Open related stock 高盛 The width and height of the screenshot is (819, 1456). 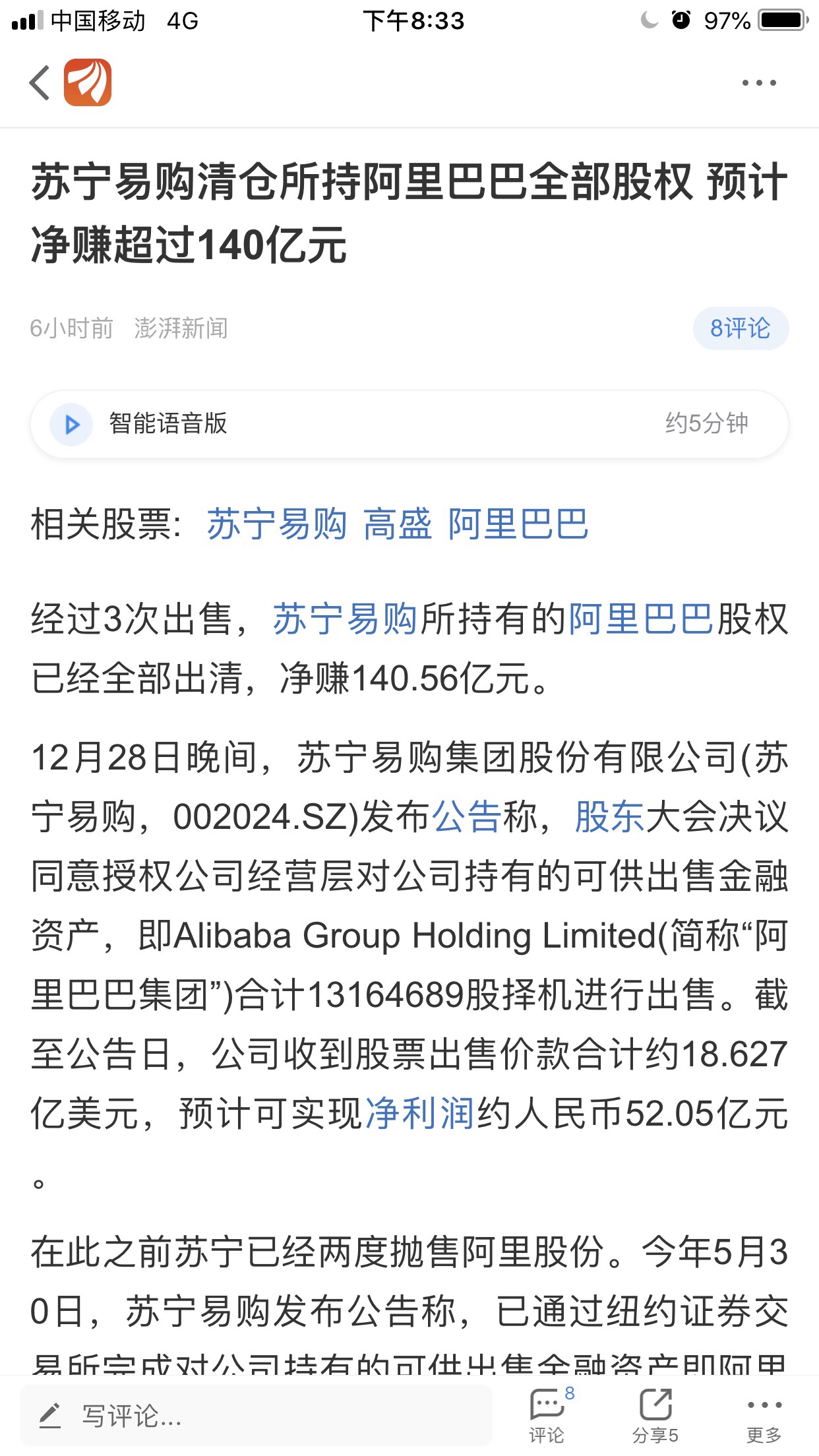[398, 525]
